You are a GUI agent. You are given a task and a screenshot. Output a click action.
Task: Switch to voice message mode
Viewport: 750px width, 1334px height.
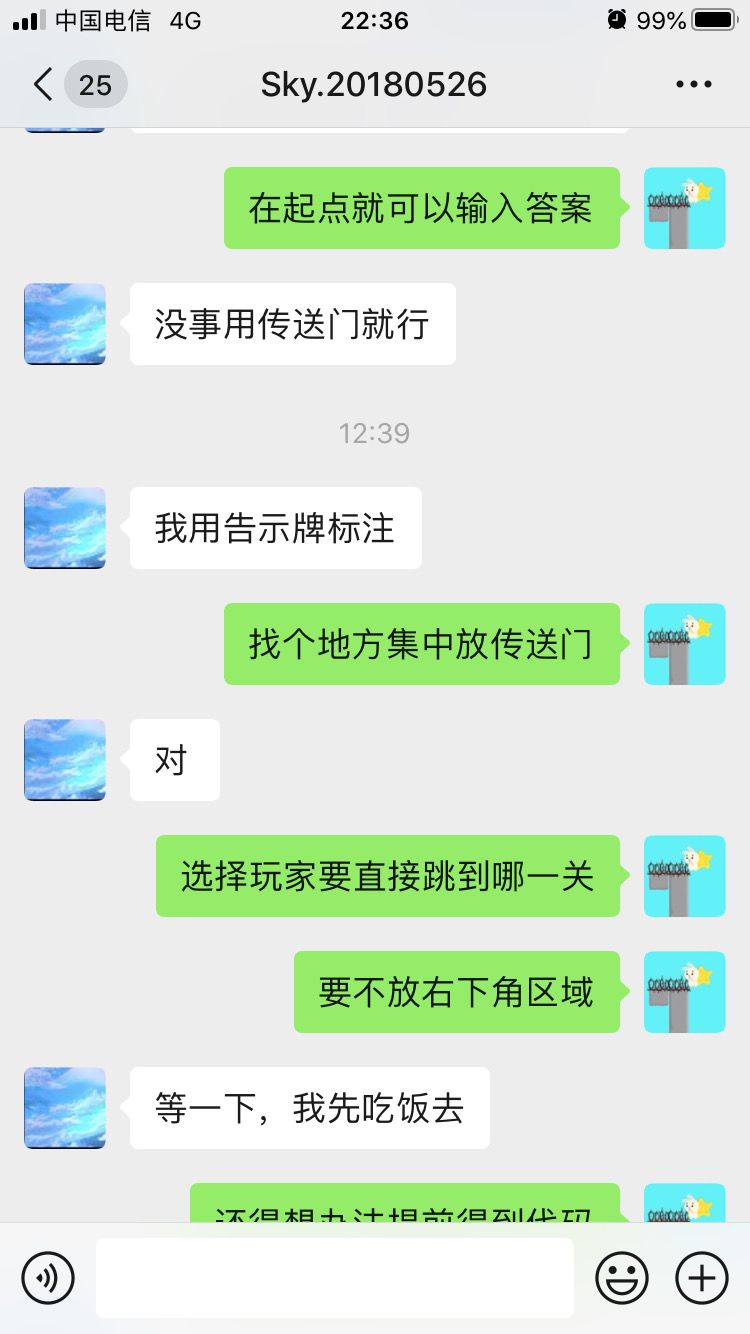[x=48, y=1277]
